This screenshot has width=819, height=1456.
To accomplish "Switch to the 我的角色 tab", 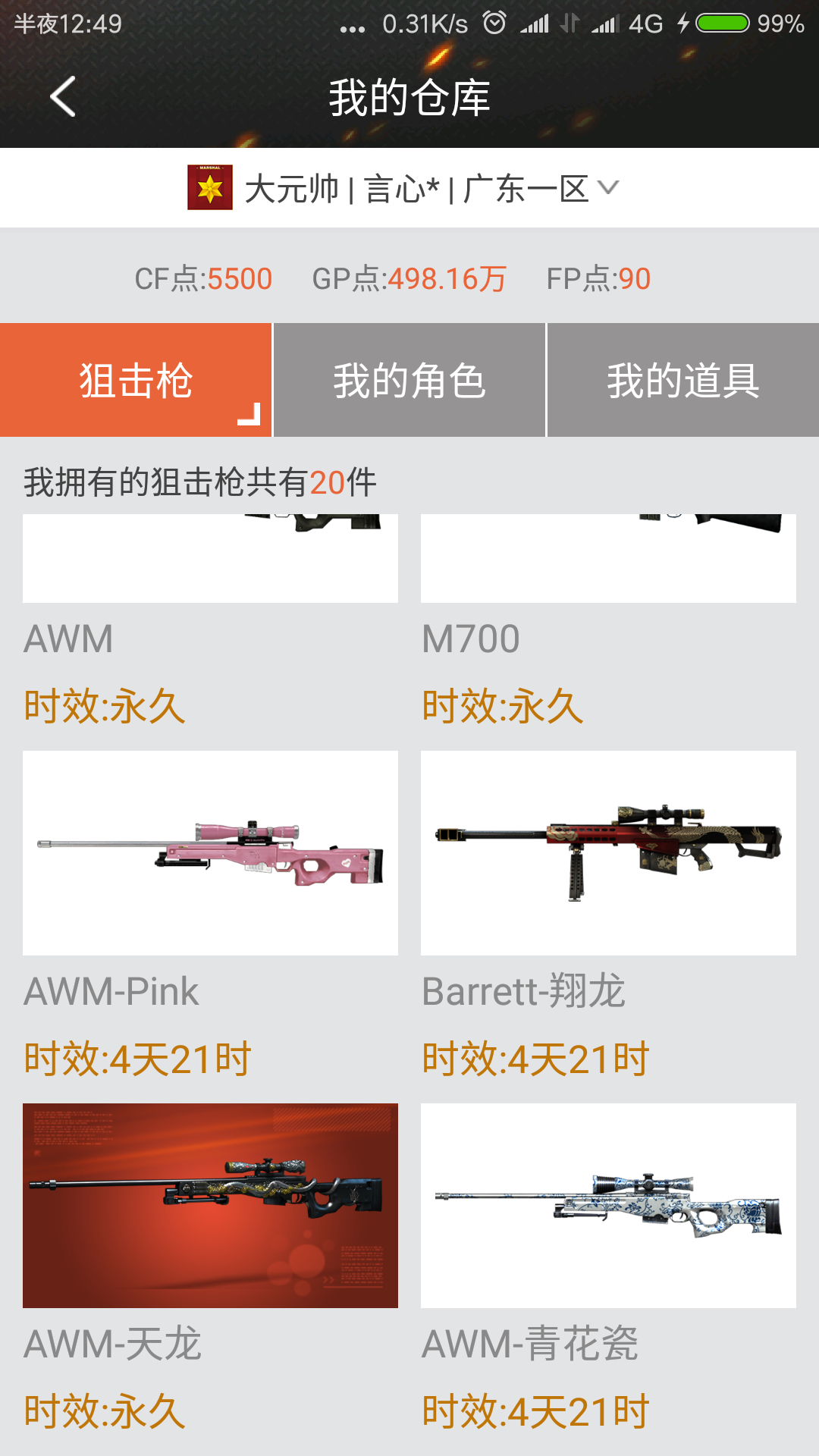I will tap(409, 380).
